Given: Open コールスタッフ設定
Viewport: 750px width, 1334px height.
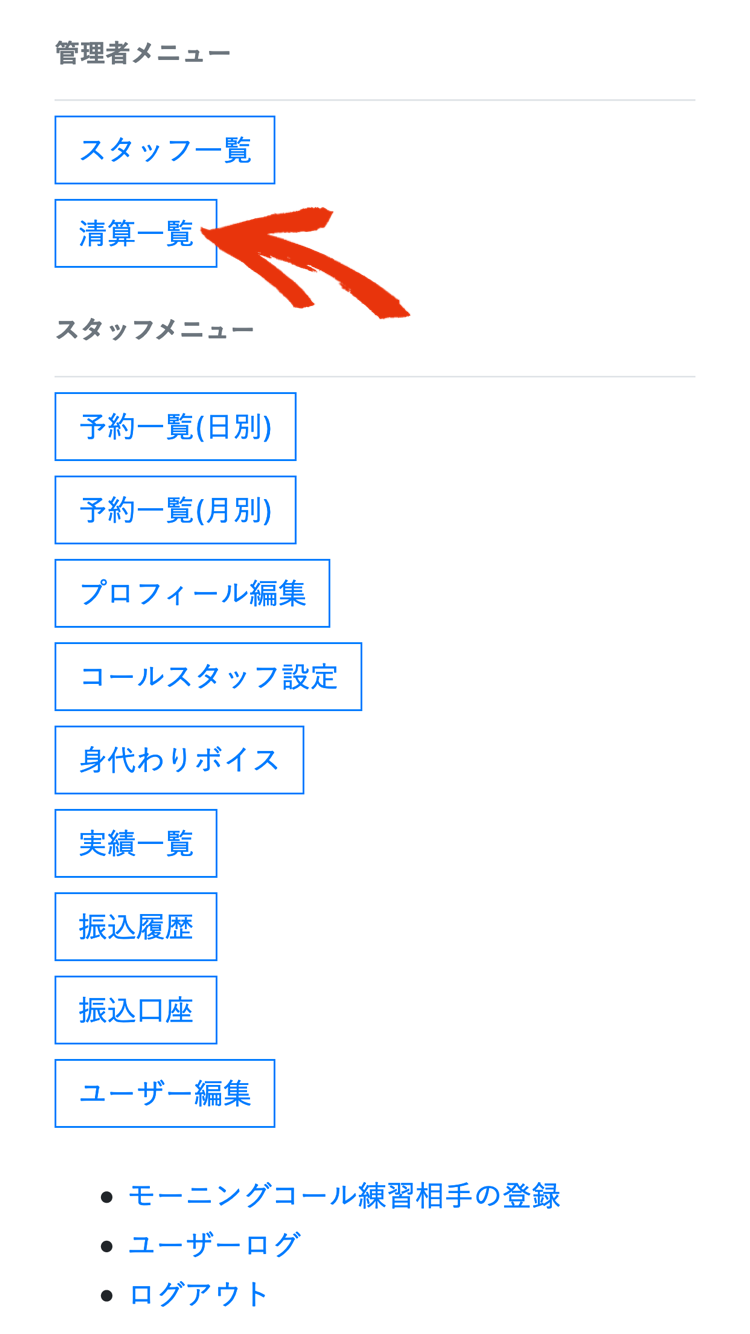Looking at the screenshot, I should coord(208,677).
